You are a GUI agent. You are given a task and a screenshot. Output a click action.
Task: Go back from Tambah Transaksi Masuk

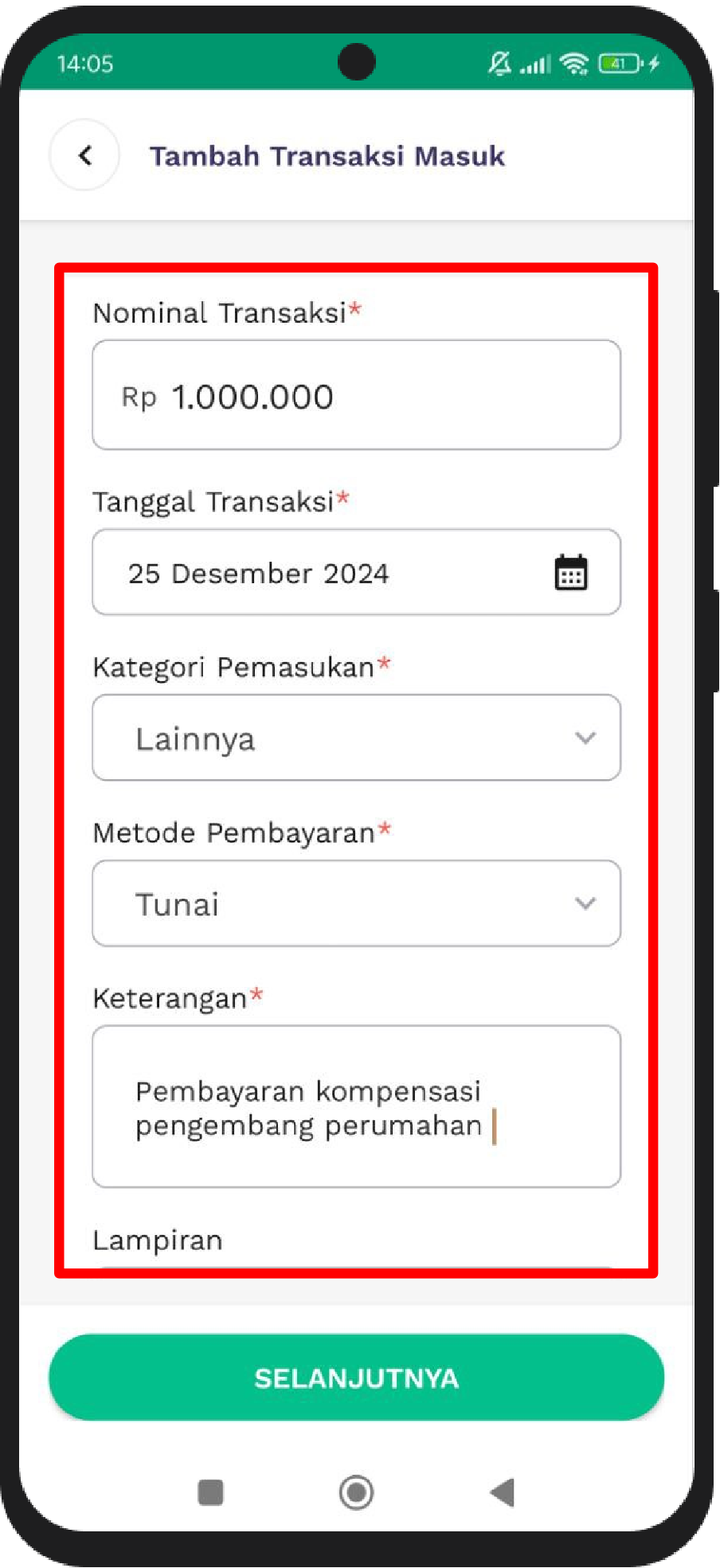click(x=84, y=155)
